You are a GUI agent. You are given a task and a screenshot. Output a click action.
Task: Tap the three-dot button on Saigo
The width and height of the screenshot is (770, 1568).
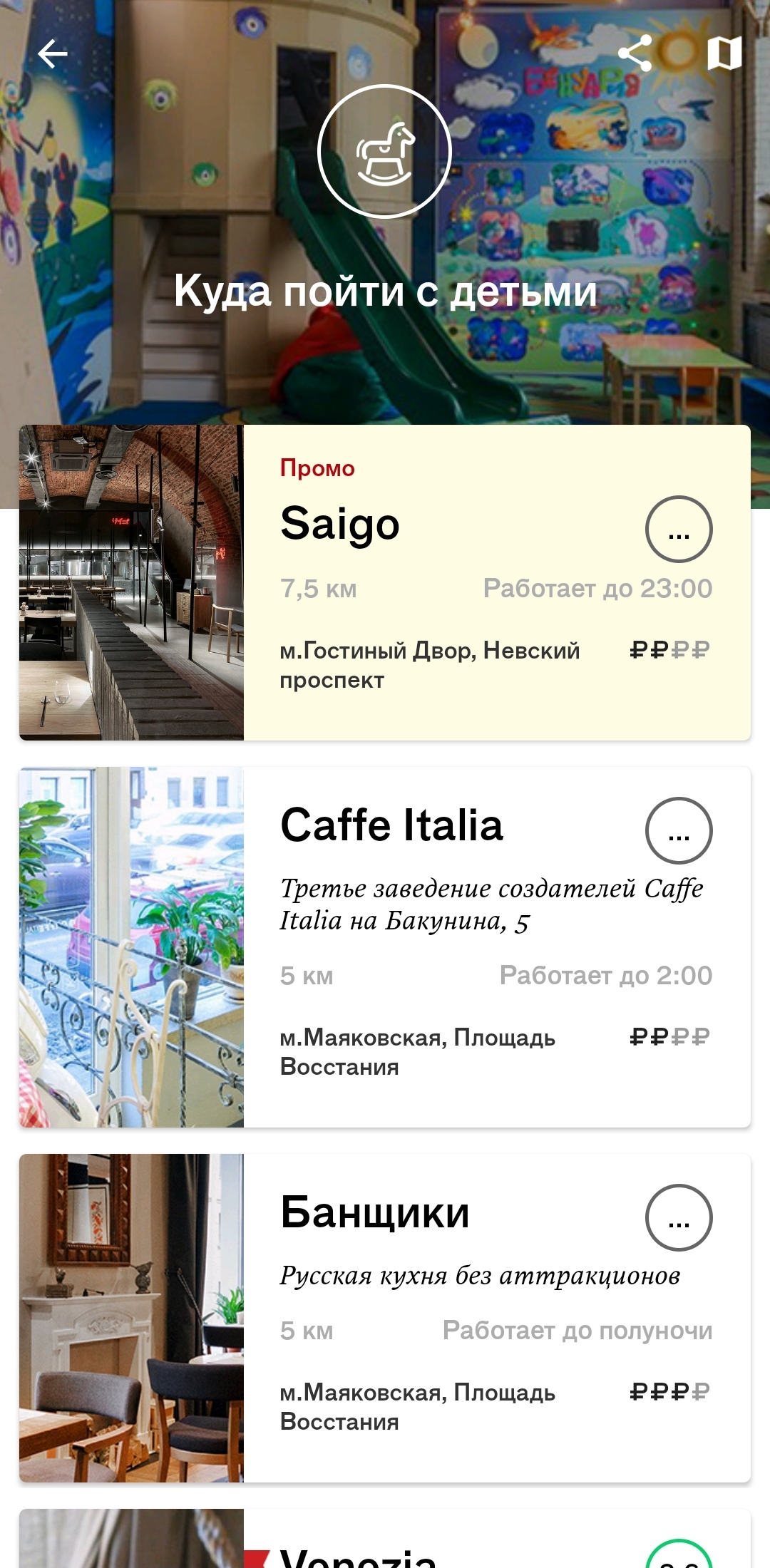679,530
